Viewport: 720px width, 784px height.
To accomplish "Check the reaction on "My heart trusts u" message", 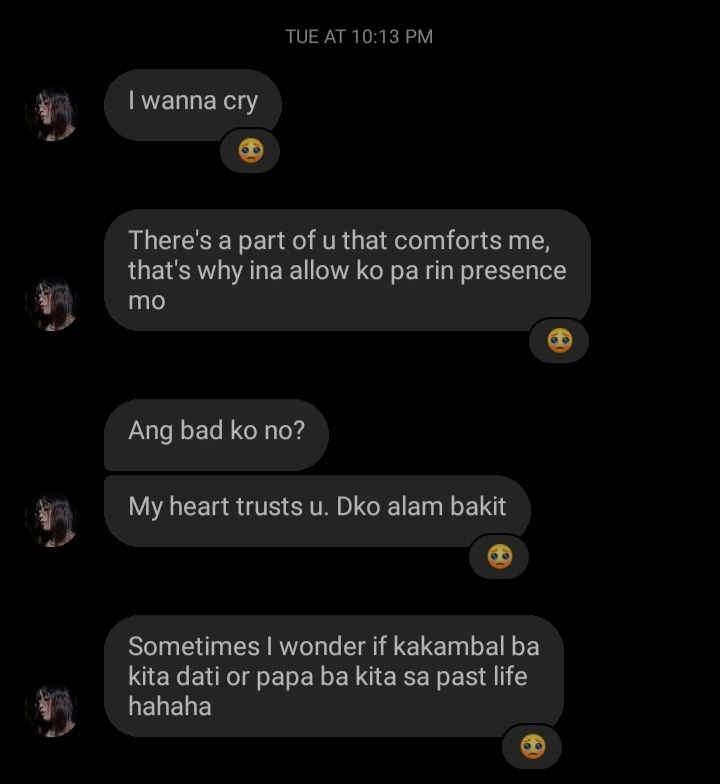I will [x=498, y=557].
